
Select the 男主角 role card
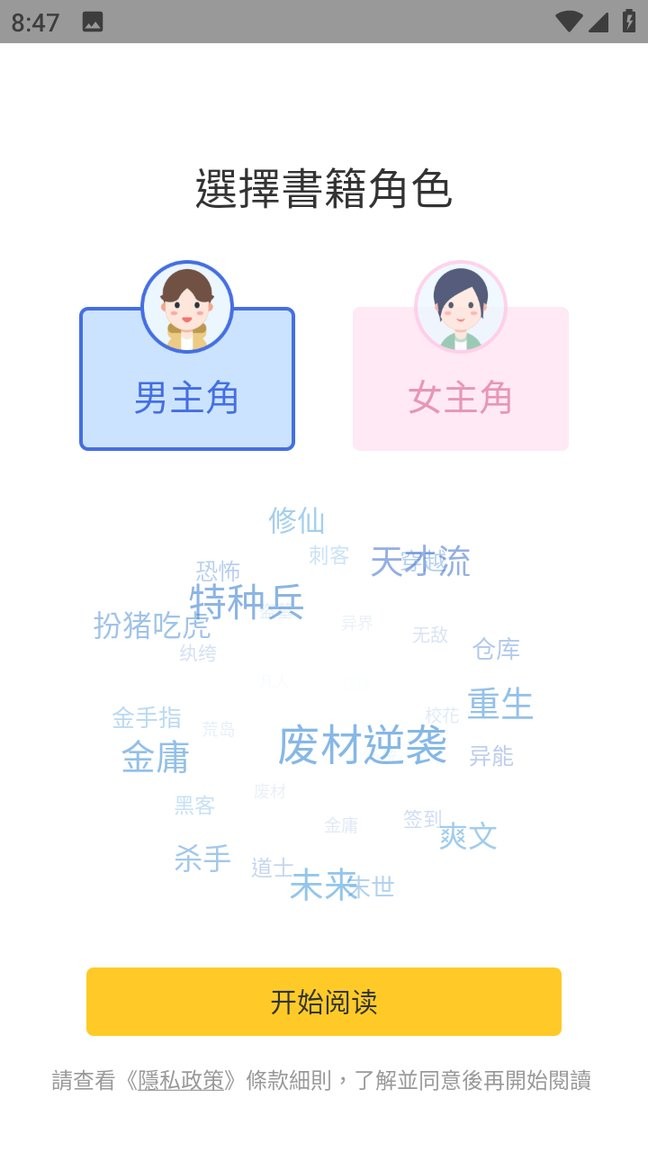coord(187,380)
